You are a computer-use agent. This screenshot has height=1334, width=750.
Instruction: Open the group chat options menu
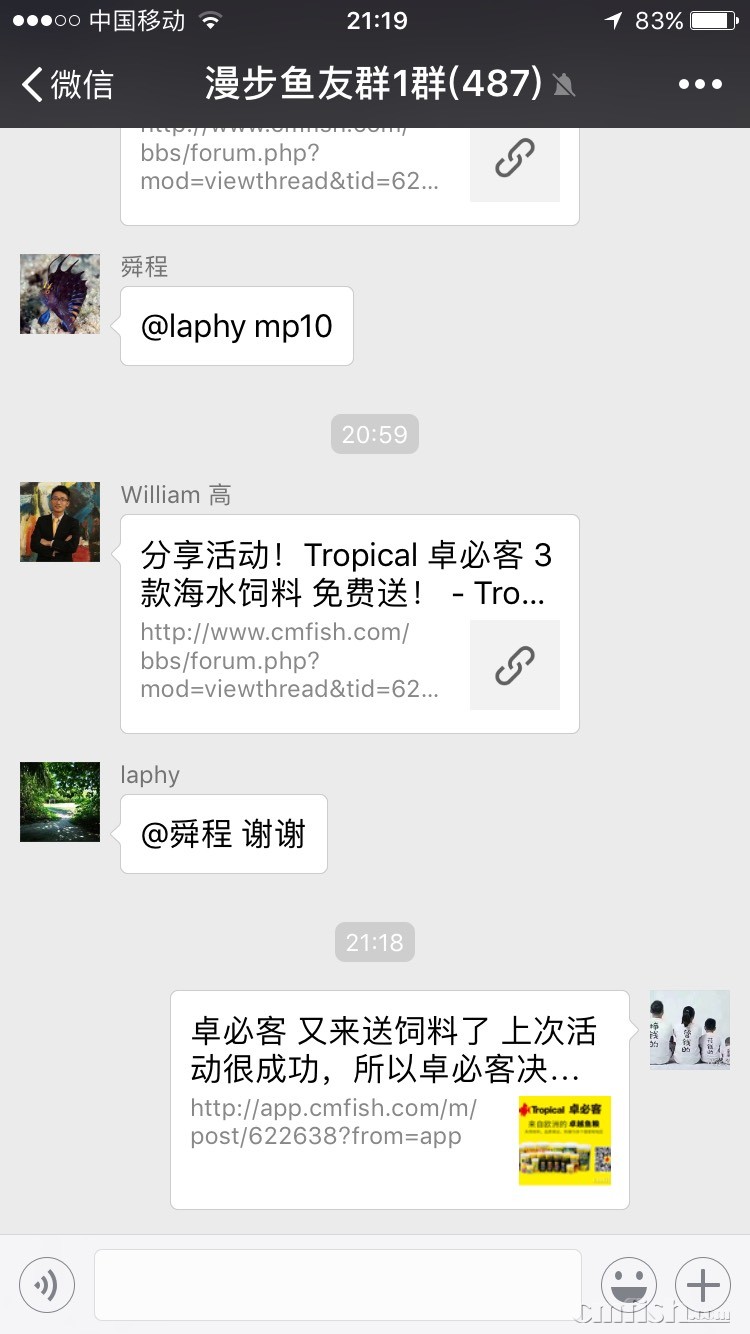click(x=700, y=84)
